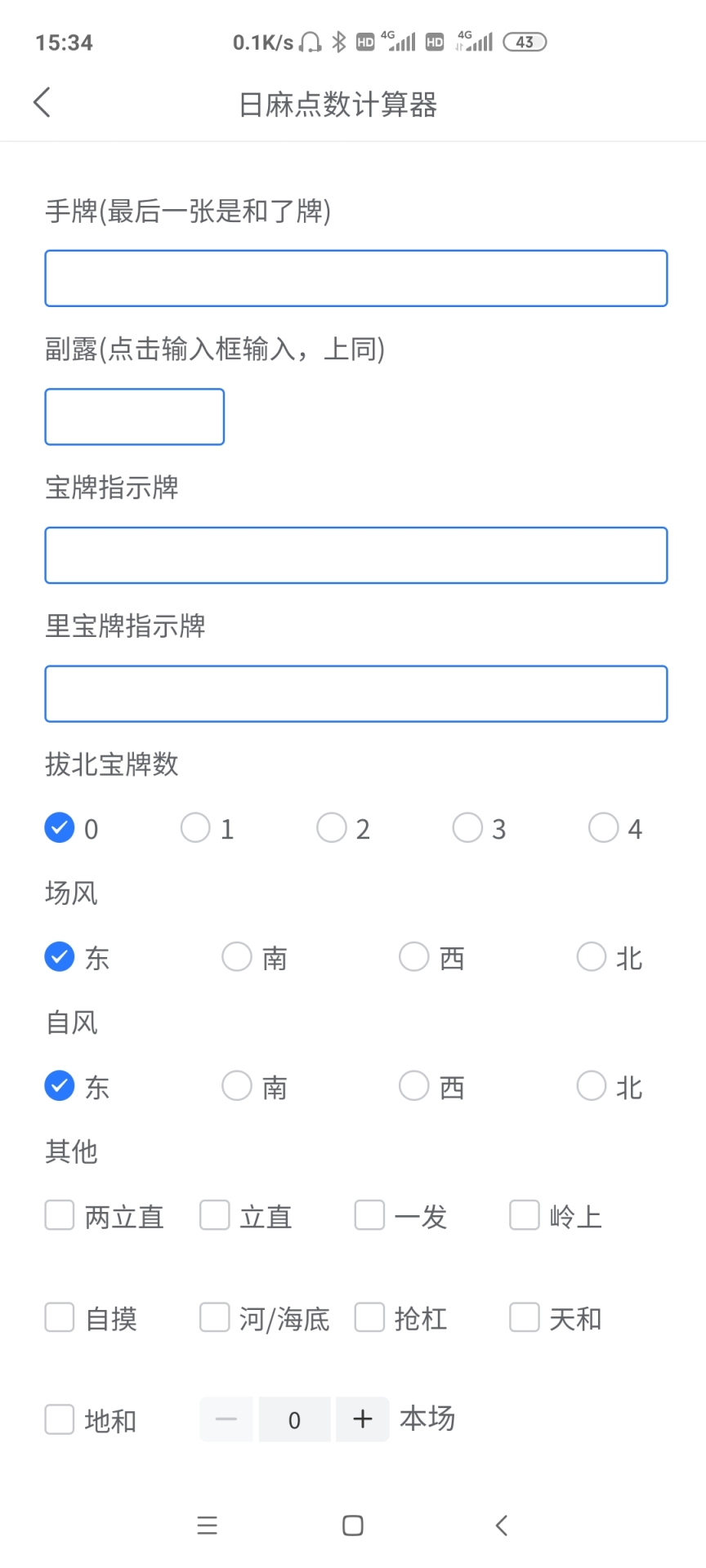Tap the plus button to increase 本场

(362, 1419)
